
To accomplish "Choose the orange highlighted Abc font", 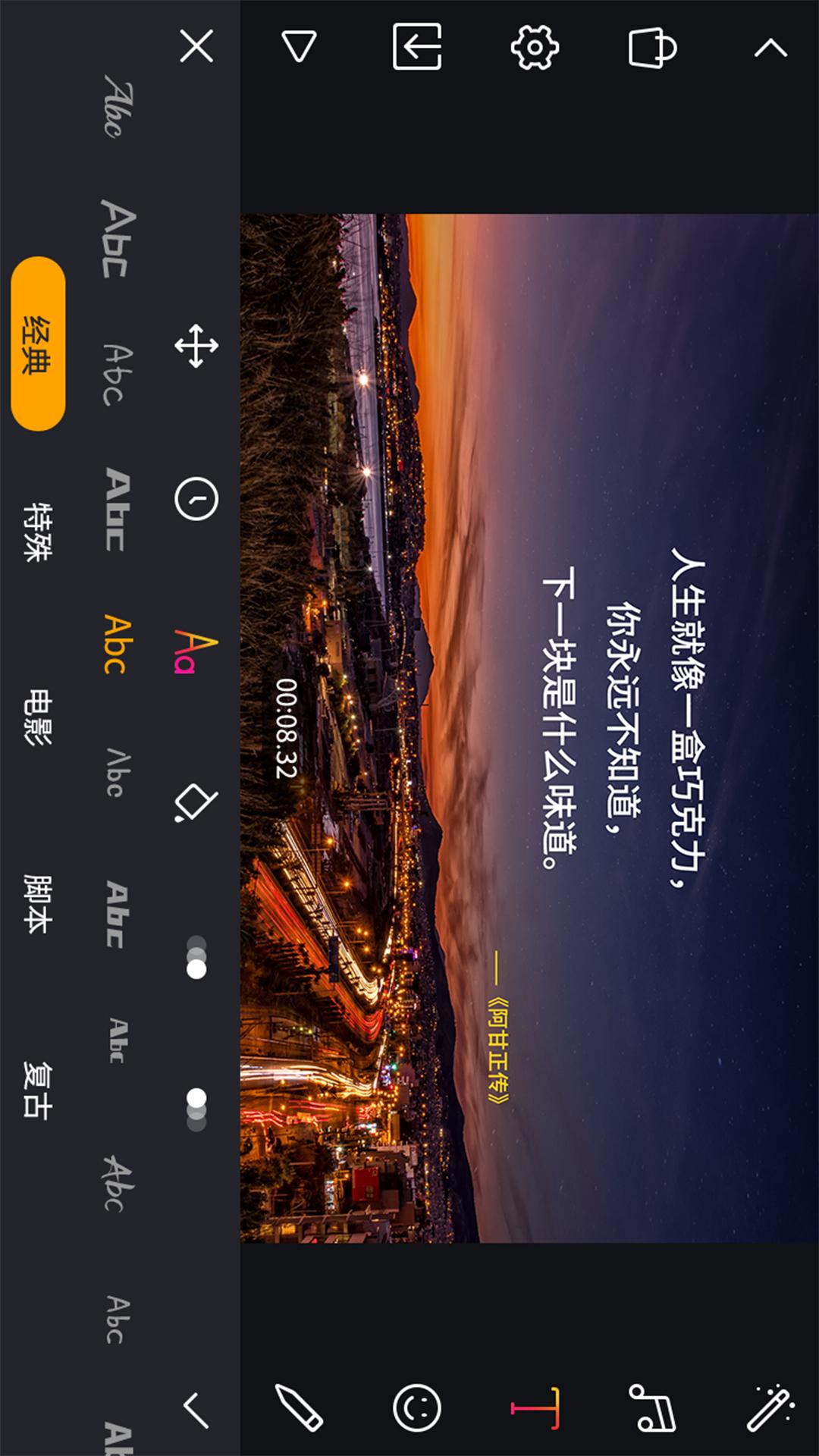I will [118, 644].
